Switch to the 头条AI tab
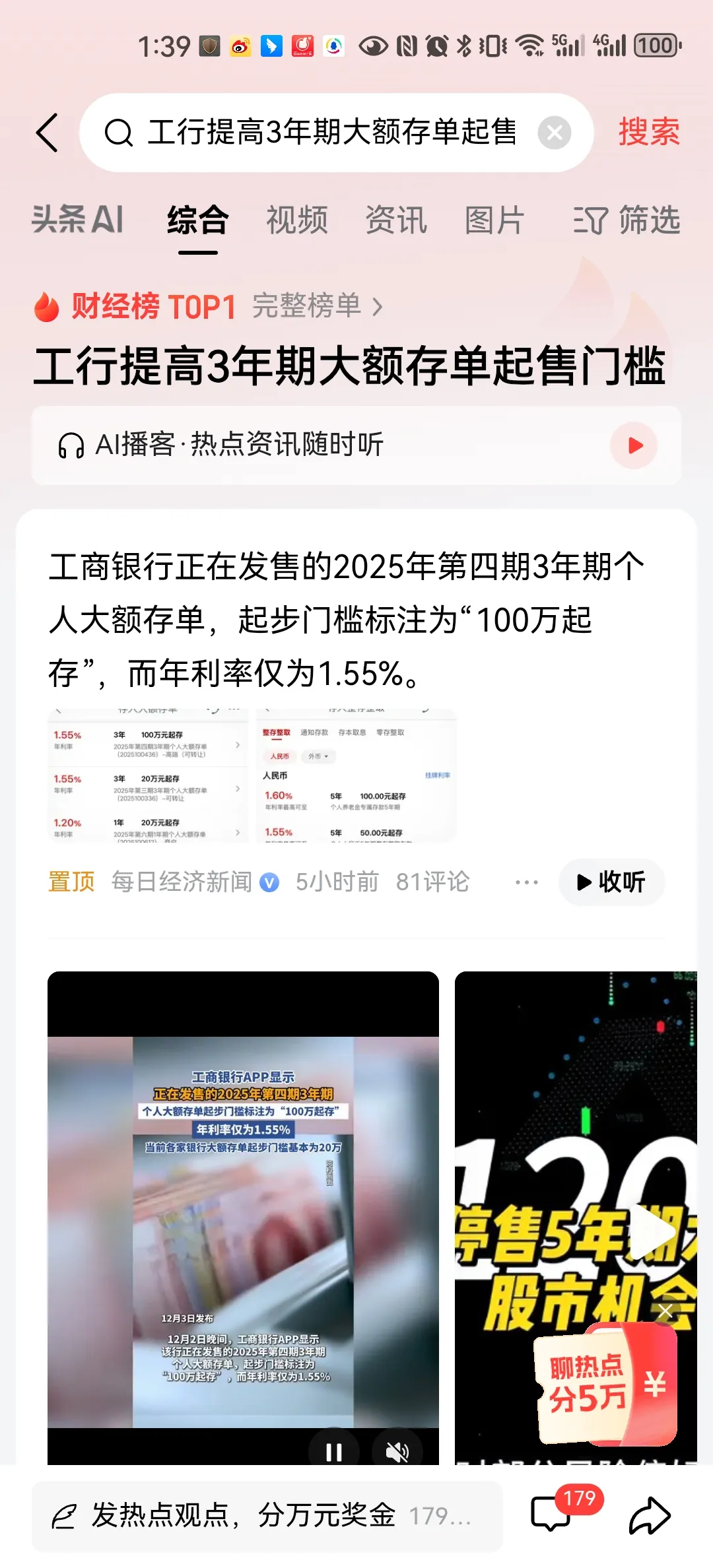This screenshot has width=713, height=1568. coord(78,220)
